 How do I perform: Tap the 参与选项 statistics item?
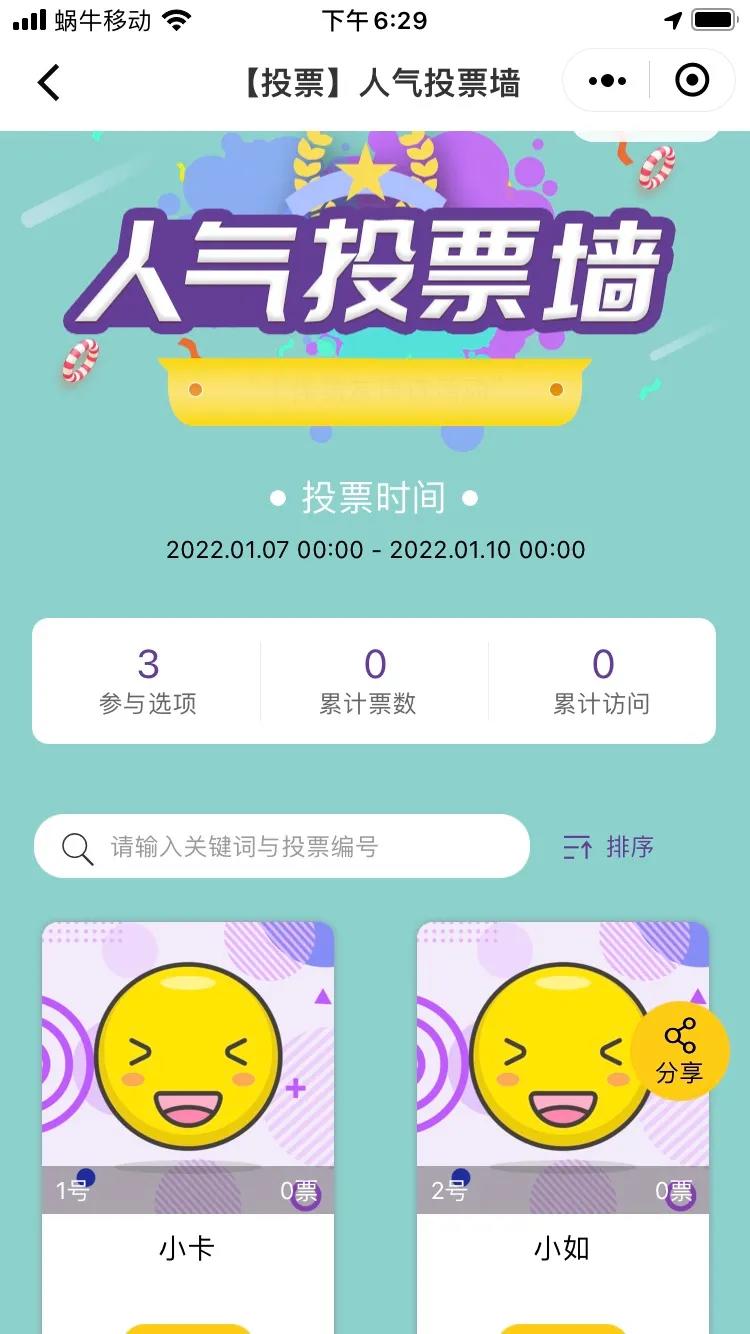[x=147, y=680]
